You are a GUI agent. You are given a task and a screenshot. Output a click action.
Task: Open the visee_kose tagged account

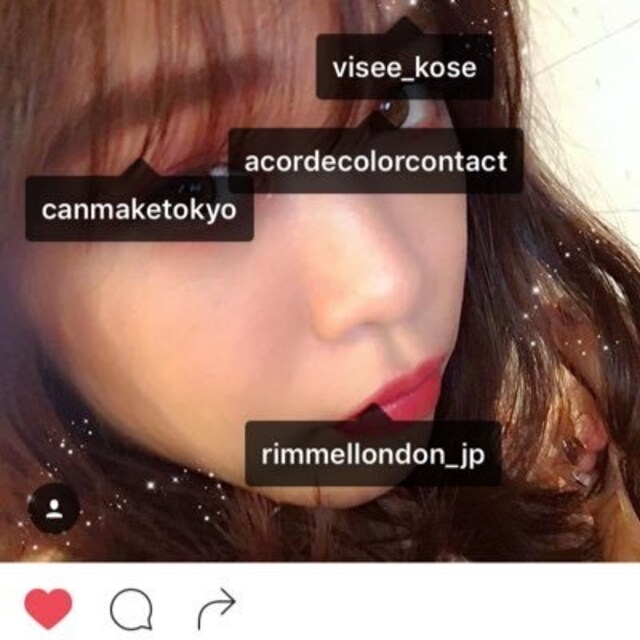[404, 69]
